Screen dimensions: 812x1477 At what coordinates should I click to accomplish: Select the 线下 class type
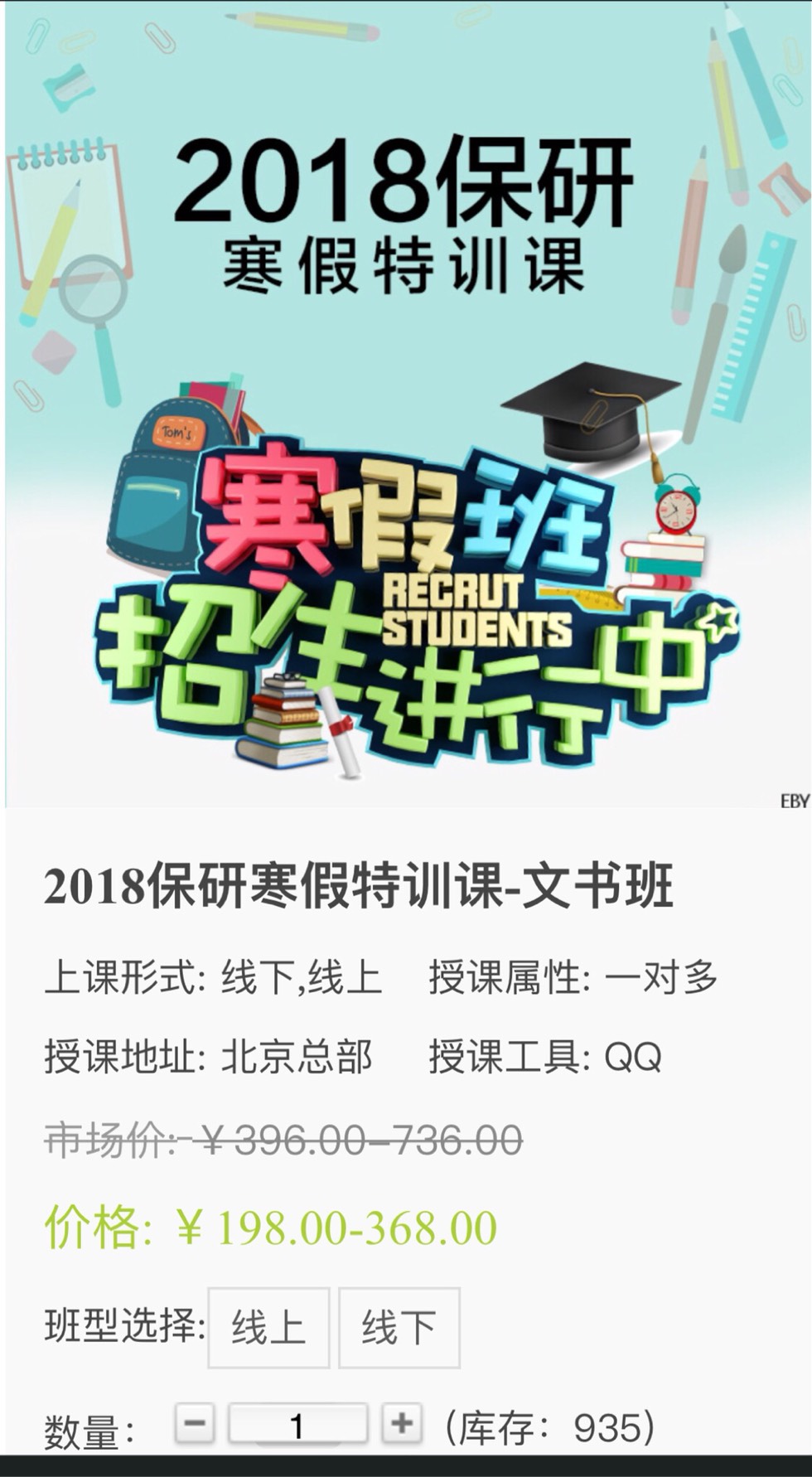[x=399, y=1327]
